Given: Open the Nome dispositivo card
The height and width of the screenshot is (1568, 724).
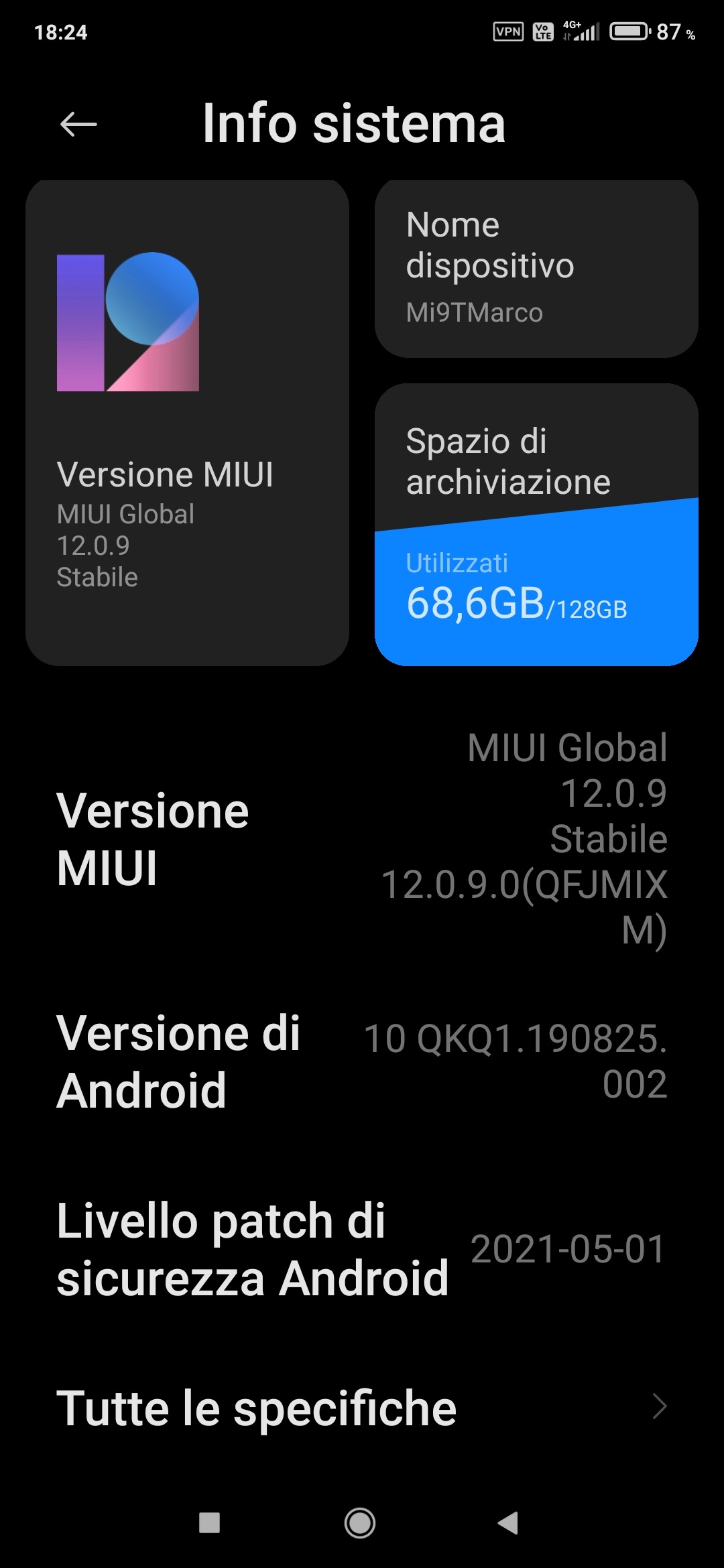Looking at the screenshot, I should 536,269.
